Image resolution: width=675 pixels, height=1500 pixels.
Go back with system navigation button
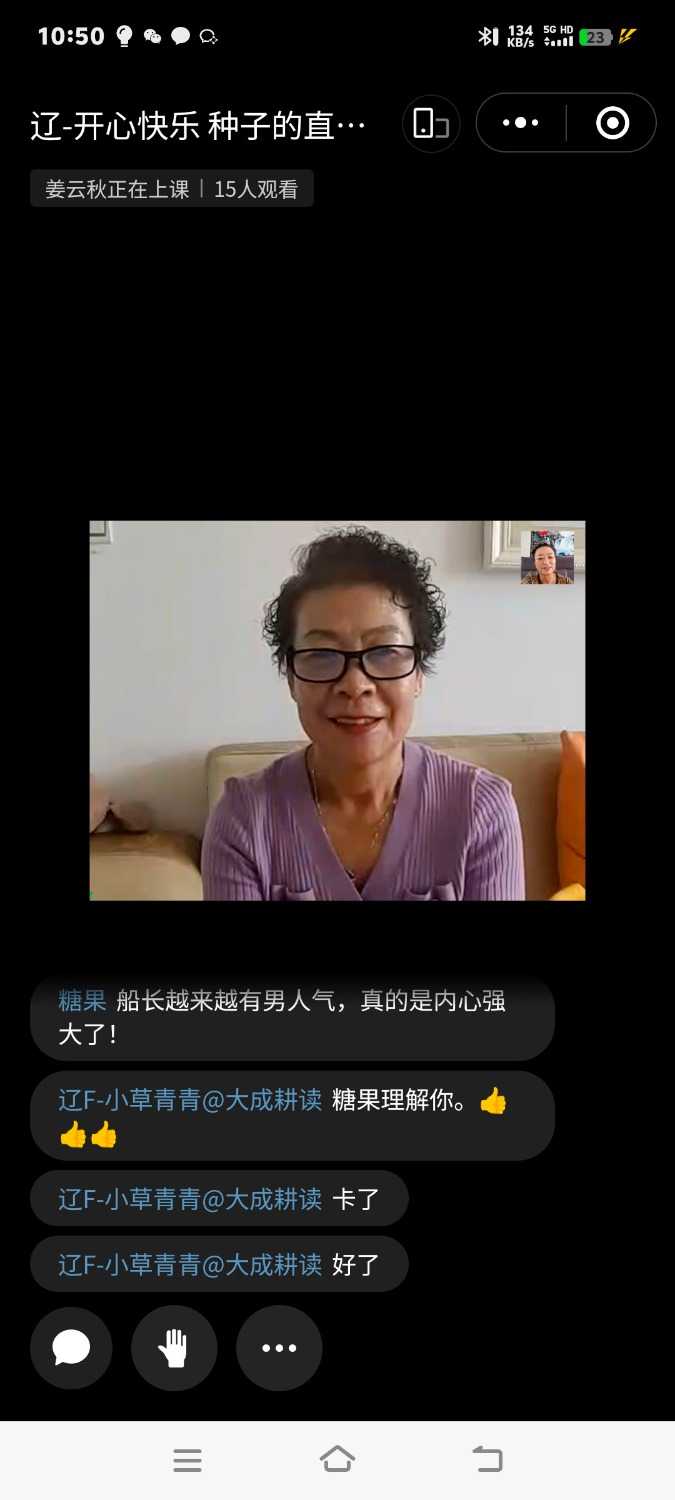[487, 1460]
